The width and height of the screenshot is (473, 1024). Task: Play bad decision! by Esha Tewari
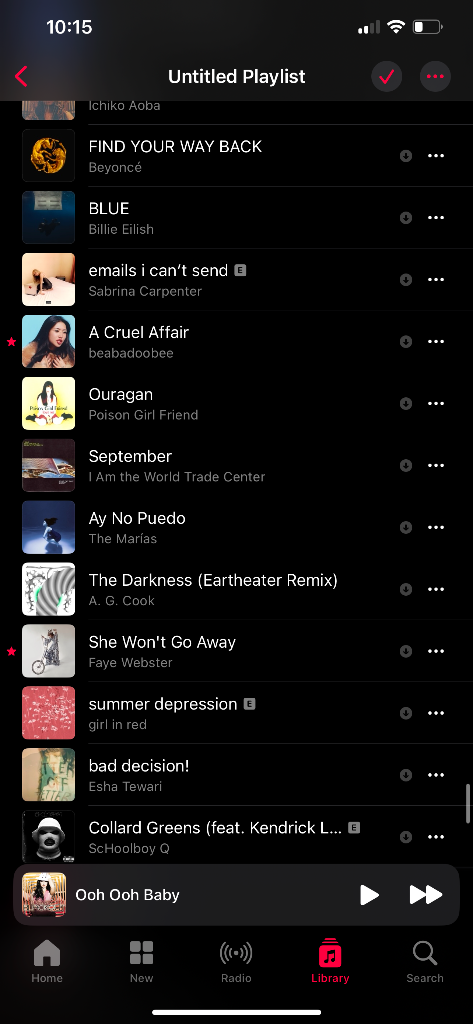236,775
